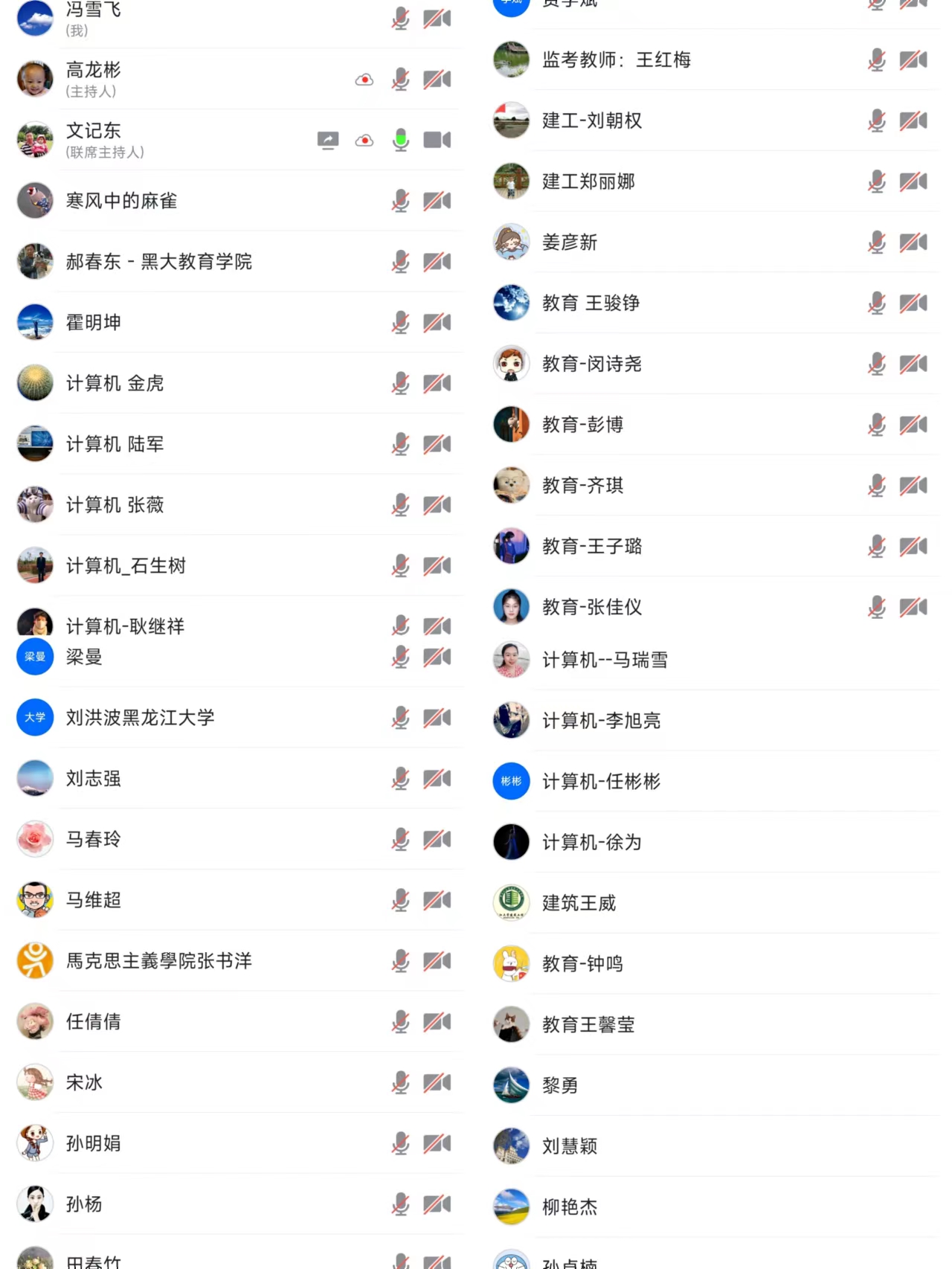Open participant 刘洪波黑龙江大学
The image size is (952, 1269).
click(238, 718)
